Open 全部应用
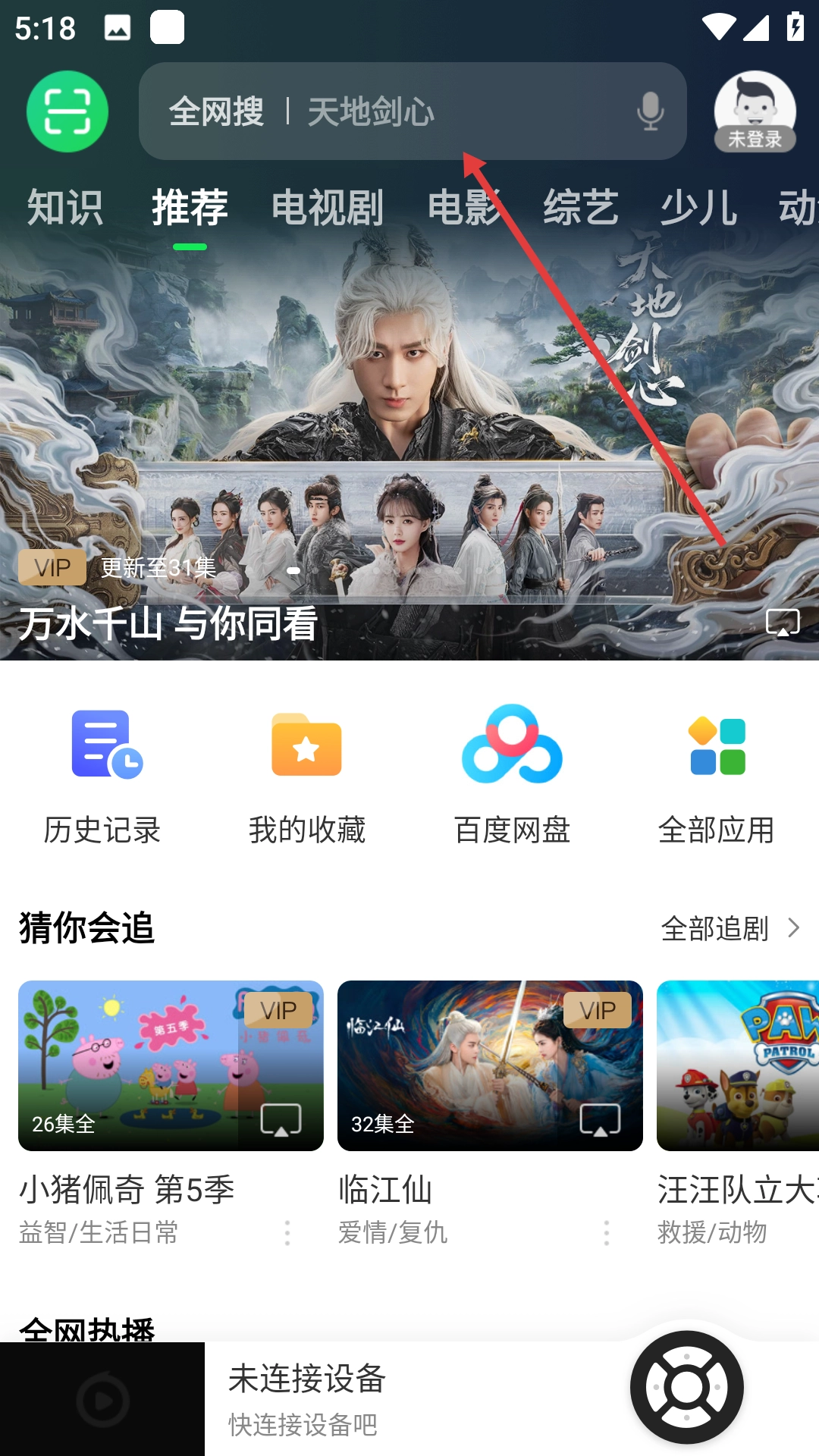Image resolution: width=819 pixels, height=1456 pixels. [x=717, y=773]
